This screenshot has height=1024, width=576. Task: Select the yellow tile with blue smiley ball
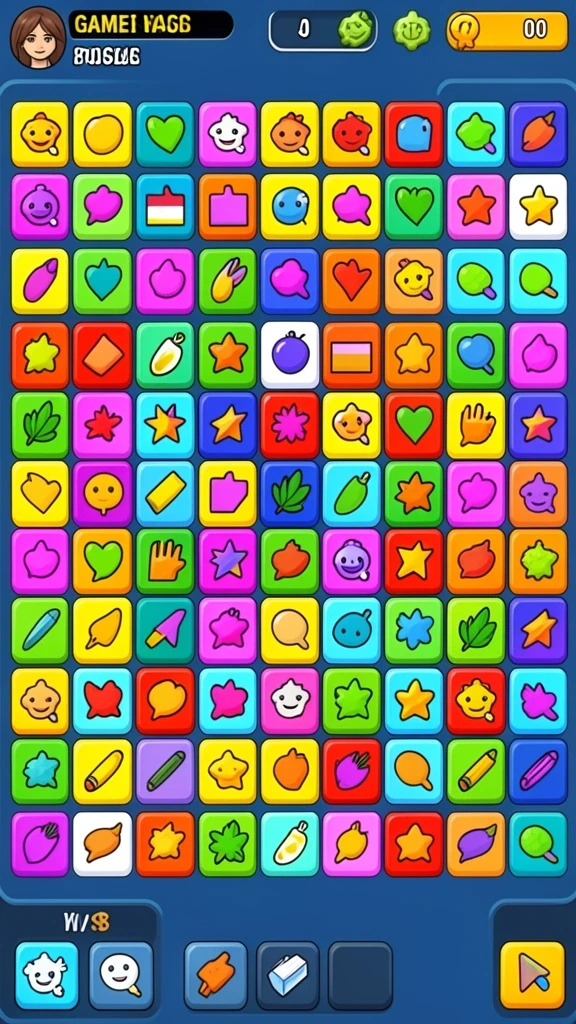pos(290,206)
